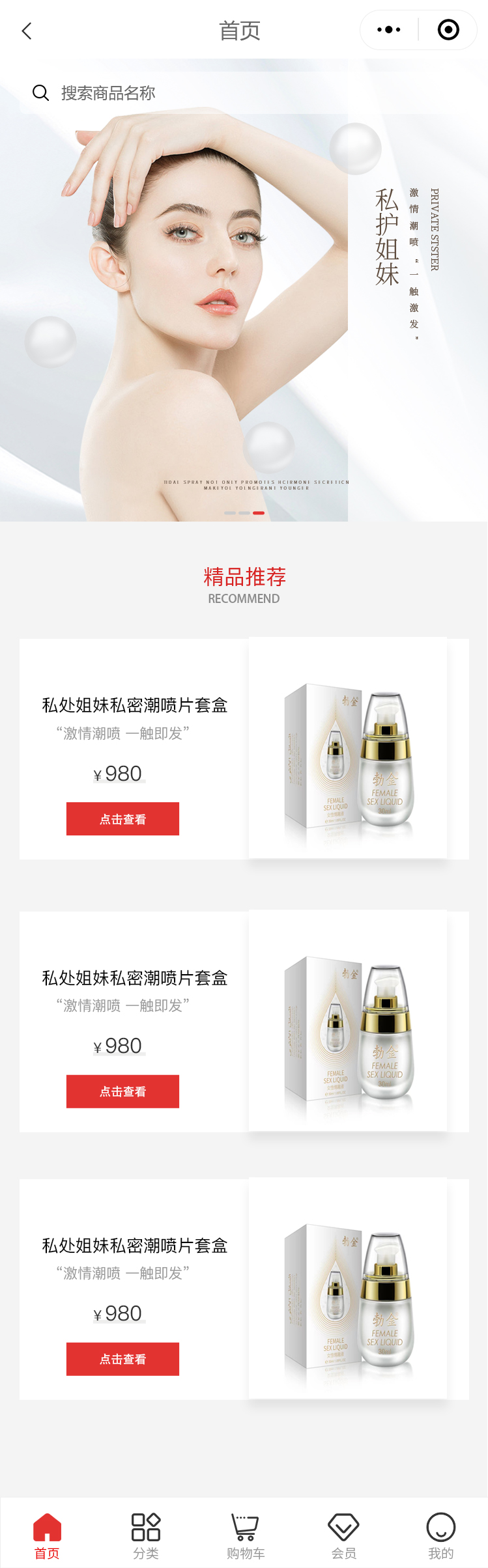Screen dimensions: 488x1568
Task: Switch to the 分类 tab
Action: click(x=146, y=1535)
